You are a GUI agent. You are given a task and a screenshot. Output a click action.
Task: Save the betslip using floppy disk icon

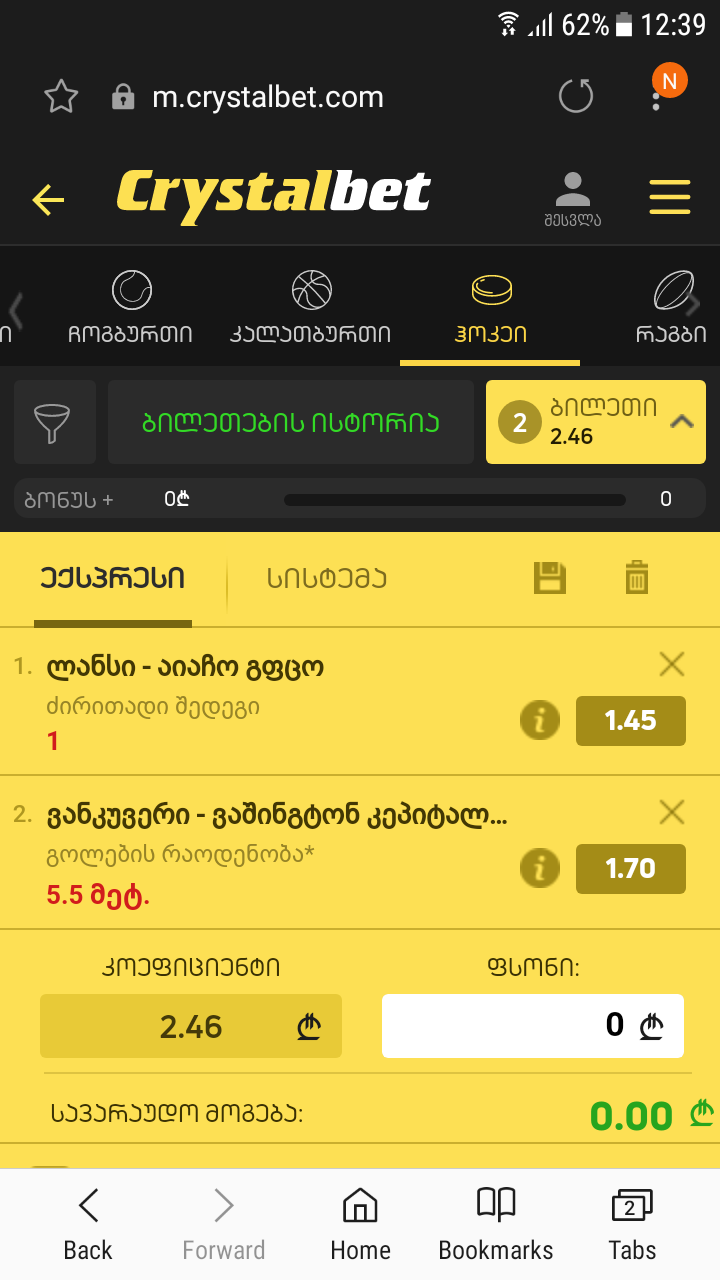(x=548, y=577)
